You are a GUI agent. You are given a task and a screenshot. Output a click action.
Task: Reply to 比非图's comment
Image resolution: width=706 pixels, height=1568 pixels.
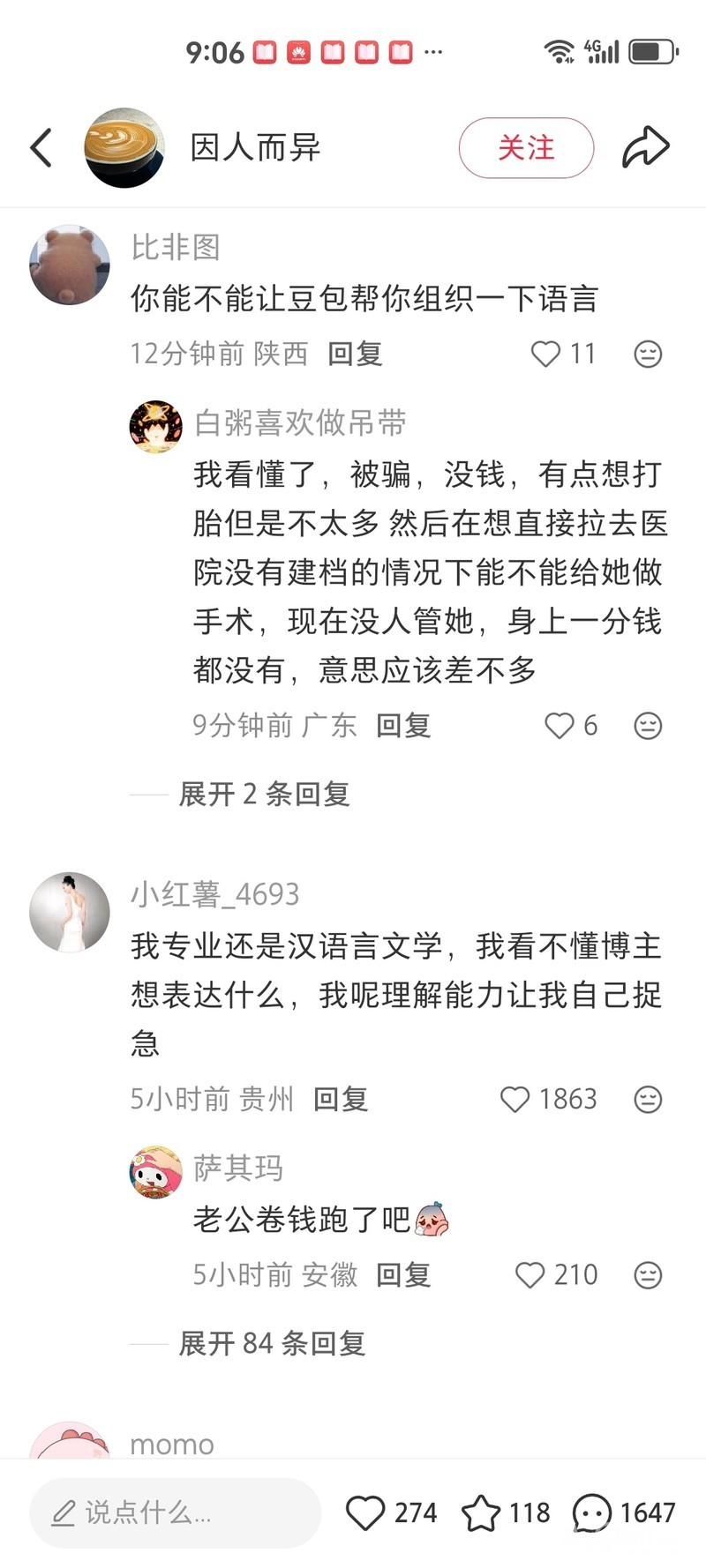coord(355,354)
